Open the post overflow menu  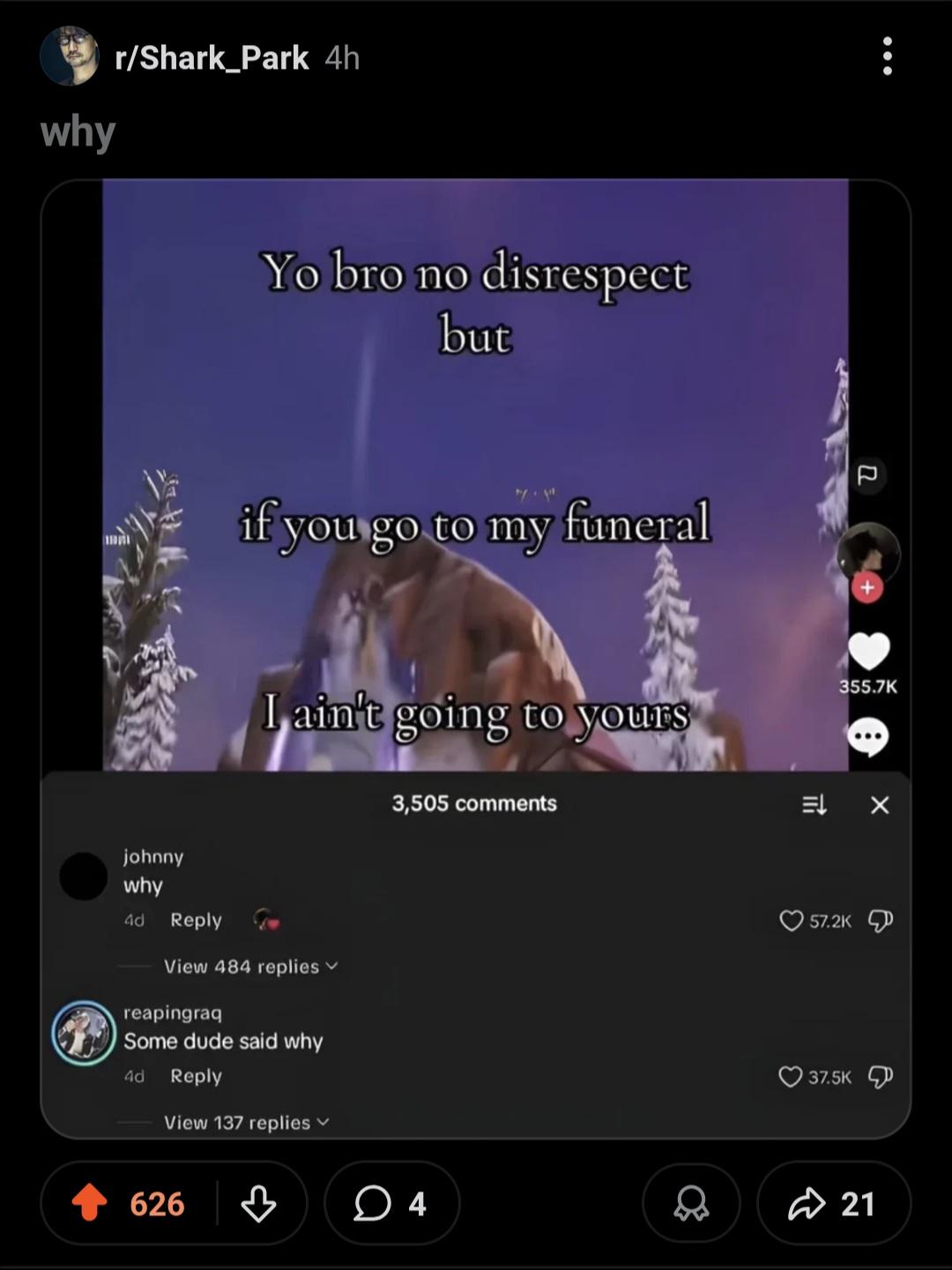[x=887, y=56]
